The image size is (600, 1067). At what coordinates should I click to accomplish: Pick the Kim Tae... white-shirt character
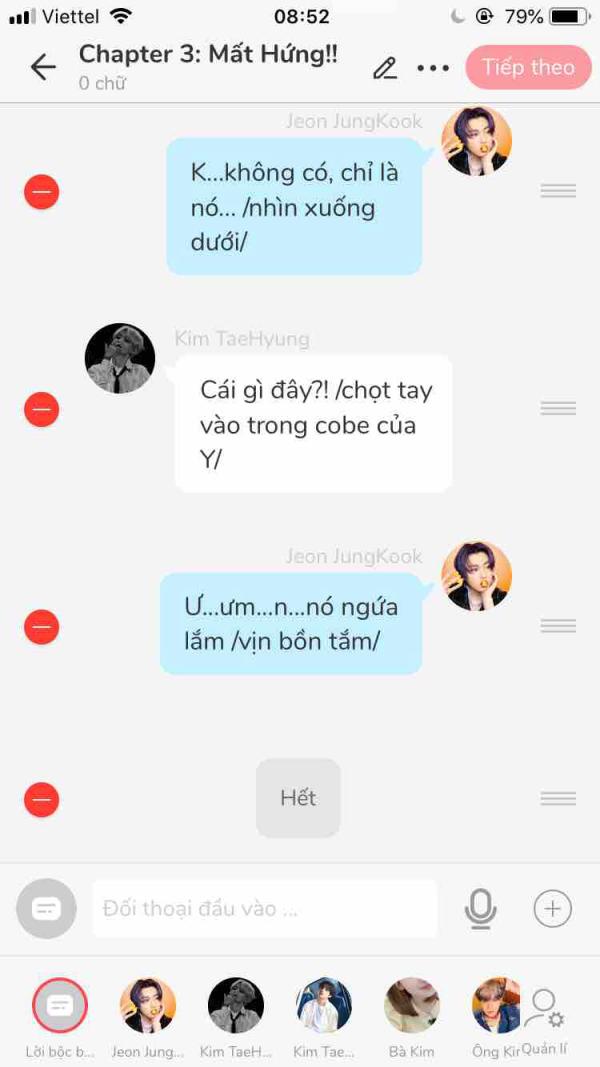324,1006
